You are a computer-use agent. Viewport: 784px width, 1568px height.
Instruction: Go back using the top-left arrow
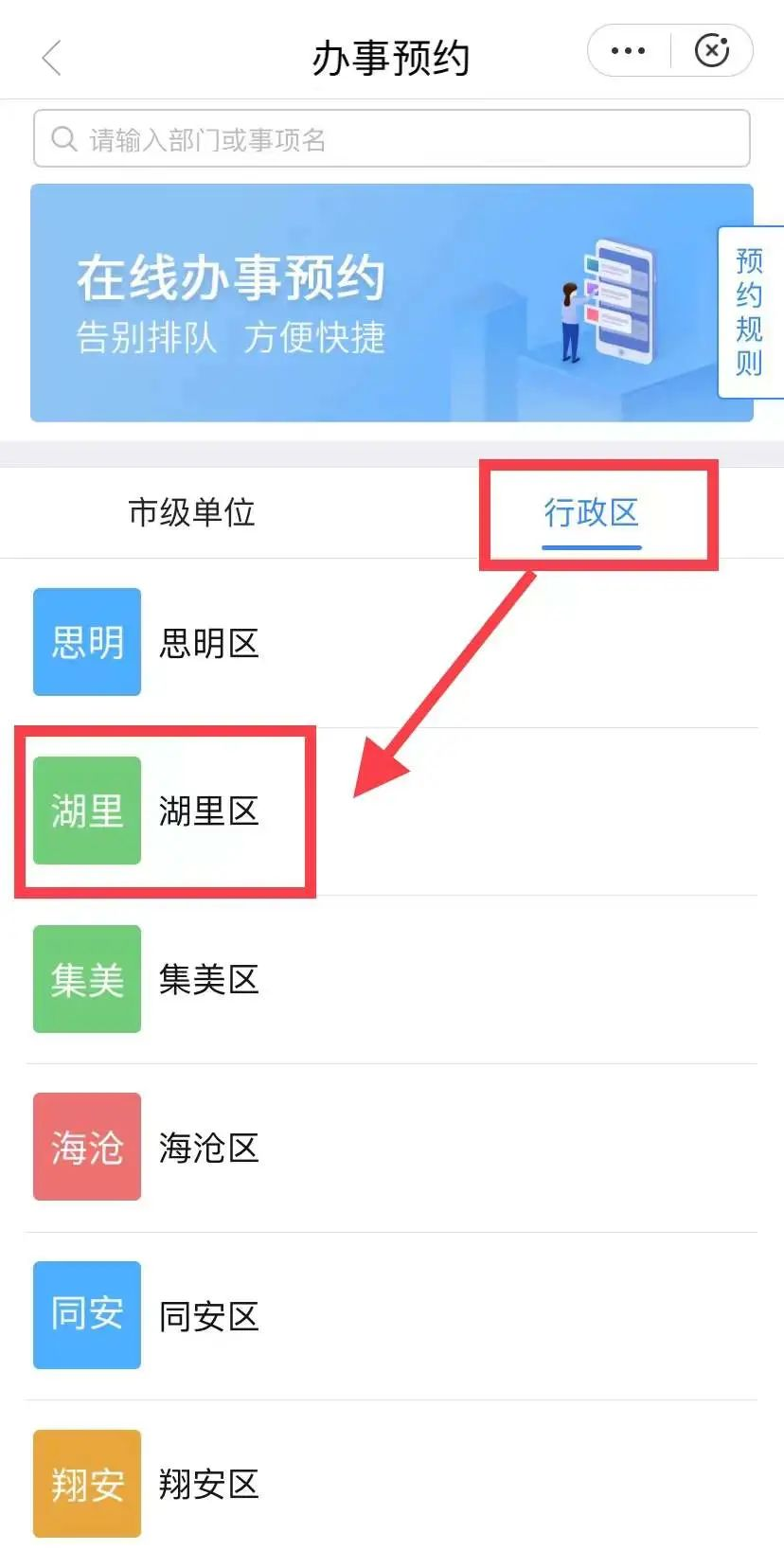point(52,58)
